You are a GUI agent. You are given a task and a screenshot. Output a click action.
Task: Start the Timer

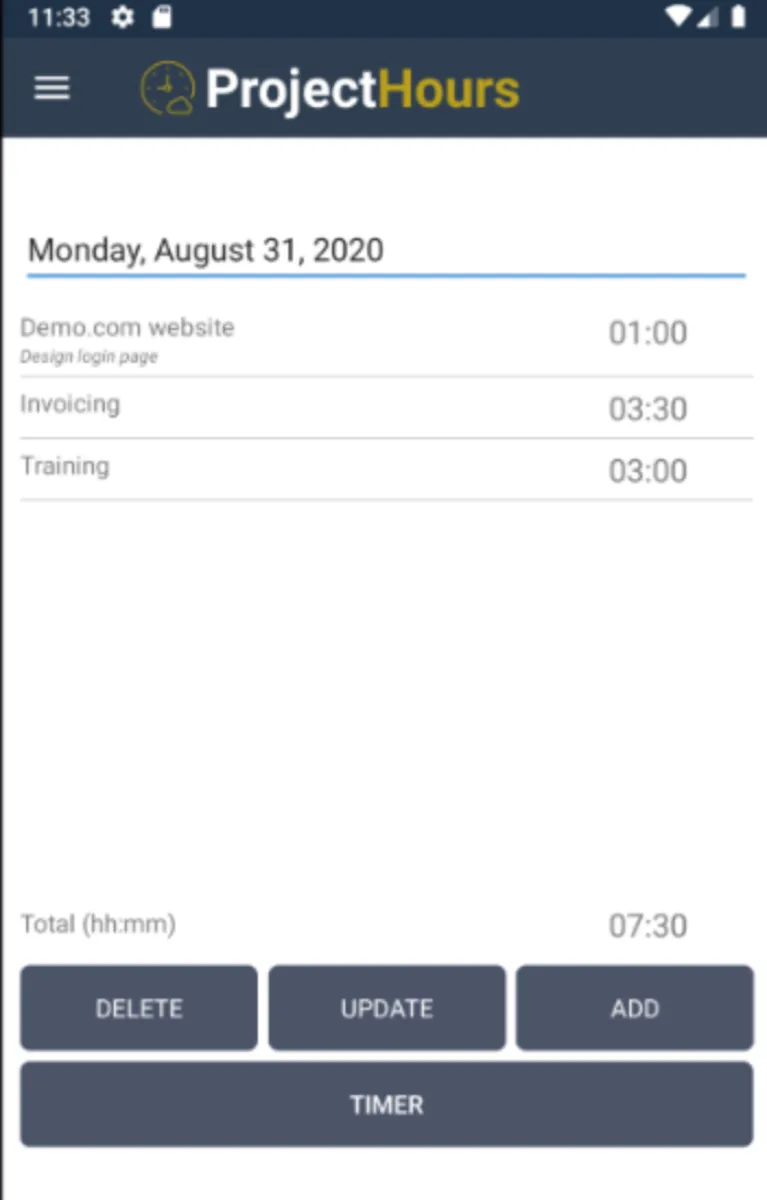(386, 1104)
